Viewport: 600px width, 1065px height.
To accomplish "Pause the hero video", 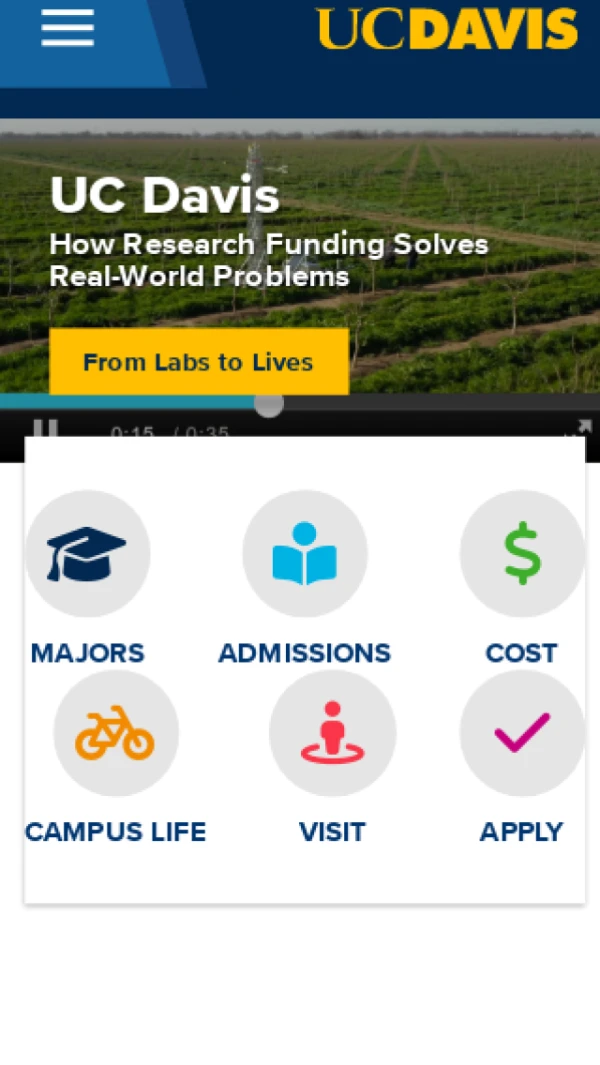I will point(45,429).
